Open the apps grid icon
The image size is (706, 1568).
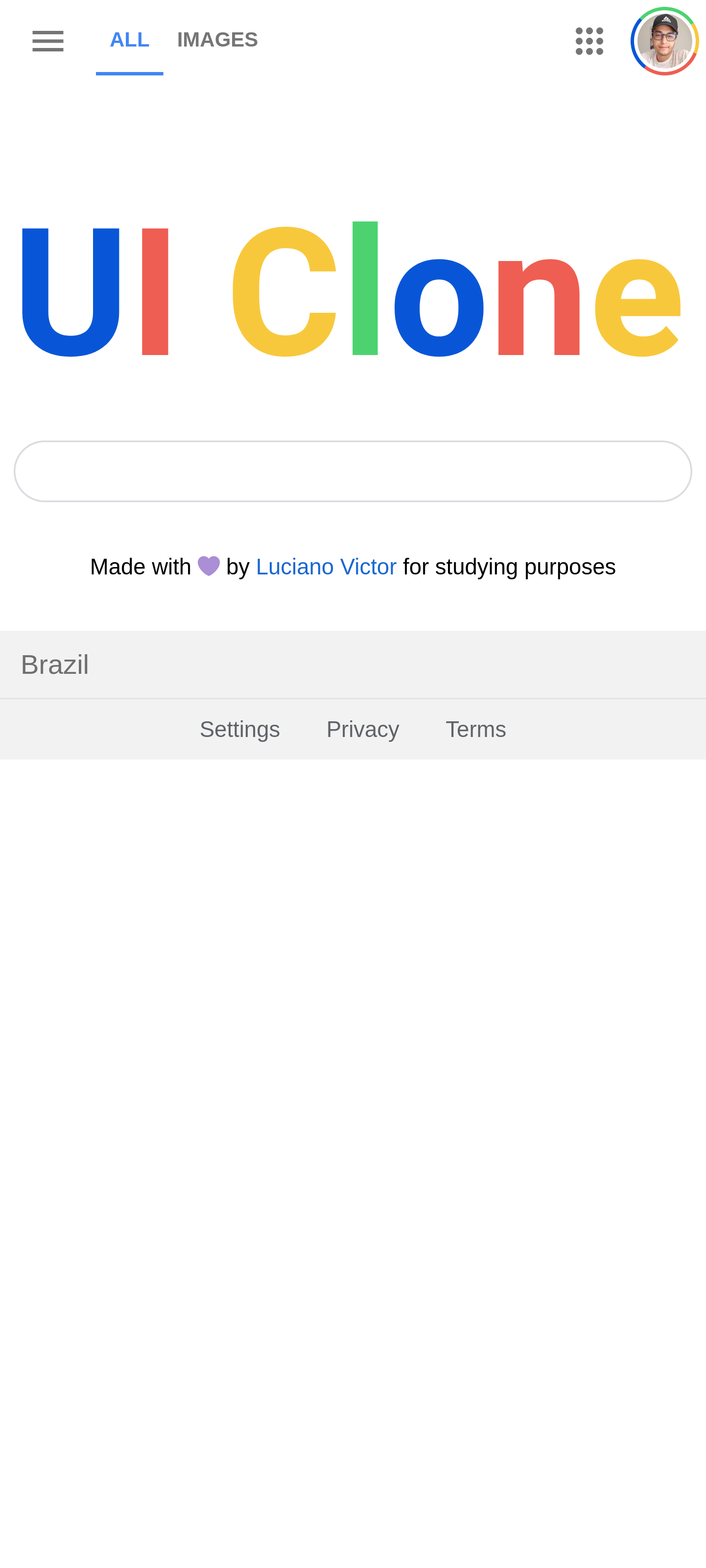coord(589,41)
